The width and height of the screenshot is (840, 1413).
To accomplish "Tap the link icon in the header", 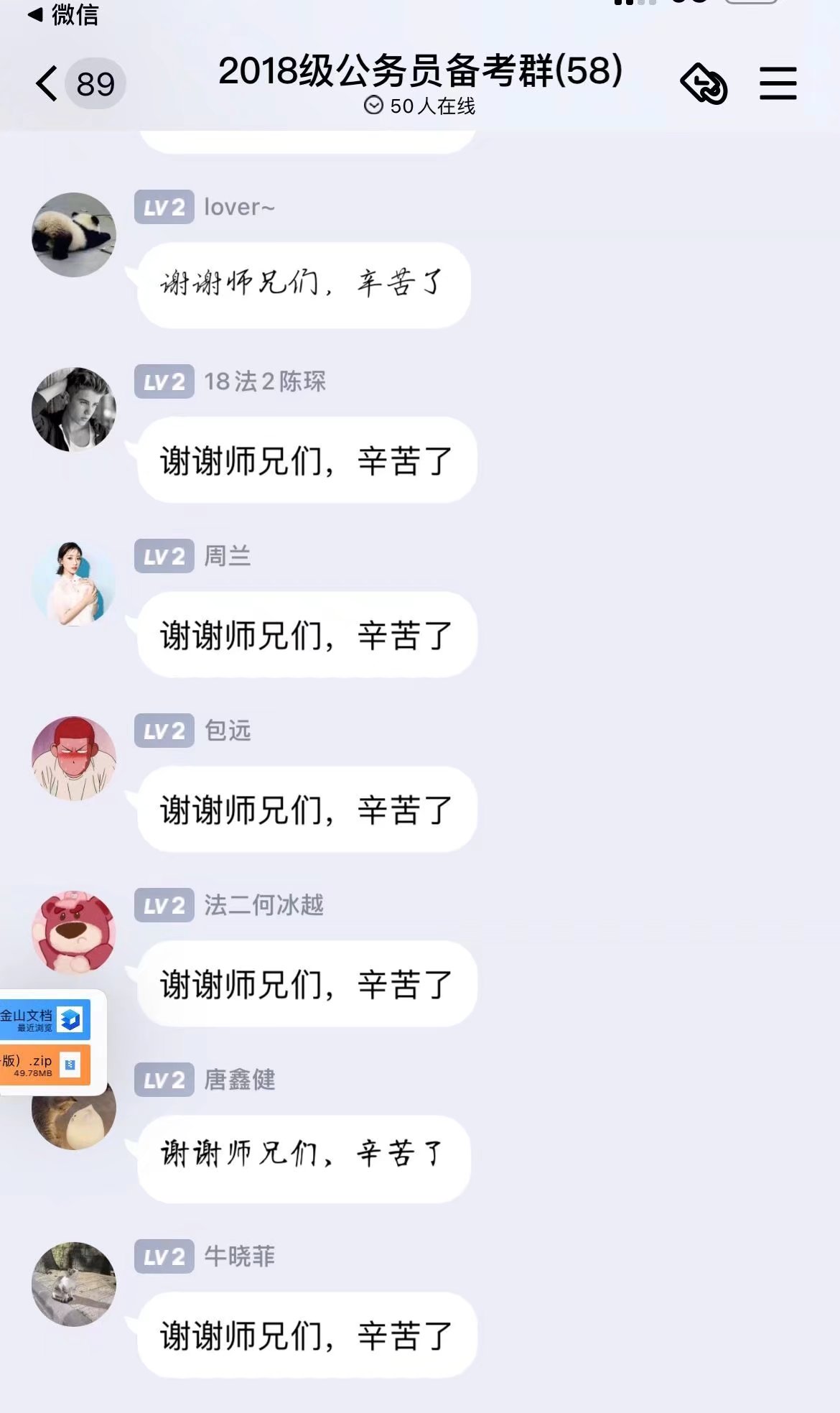I will click(x=704, y=84).
